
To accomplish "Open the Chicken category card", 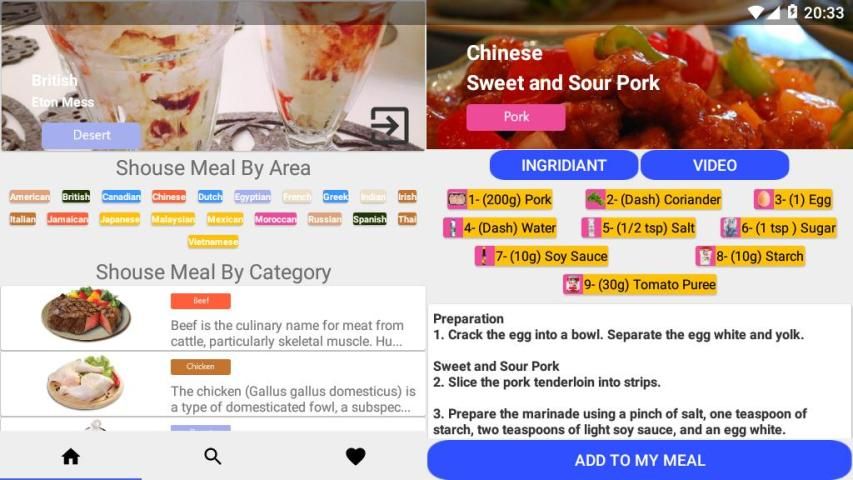I will click(212, 384).
